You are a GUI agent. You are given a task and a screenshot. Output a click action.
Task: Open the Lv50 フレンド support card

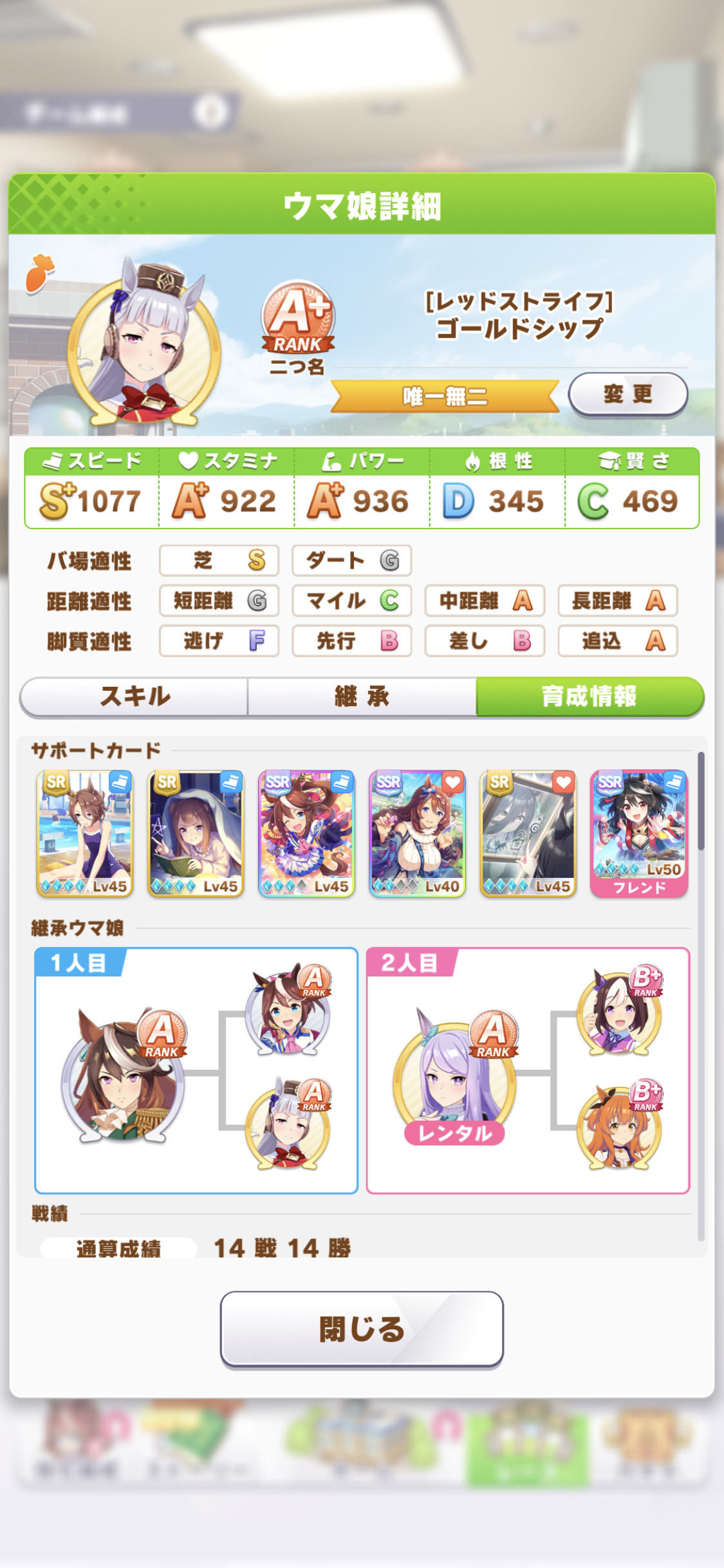pos(639,834)
